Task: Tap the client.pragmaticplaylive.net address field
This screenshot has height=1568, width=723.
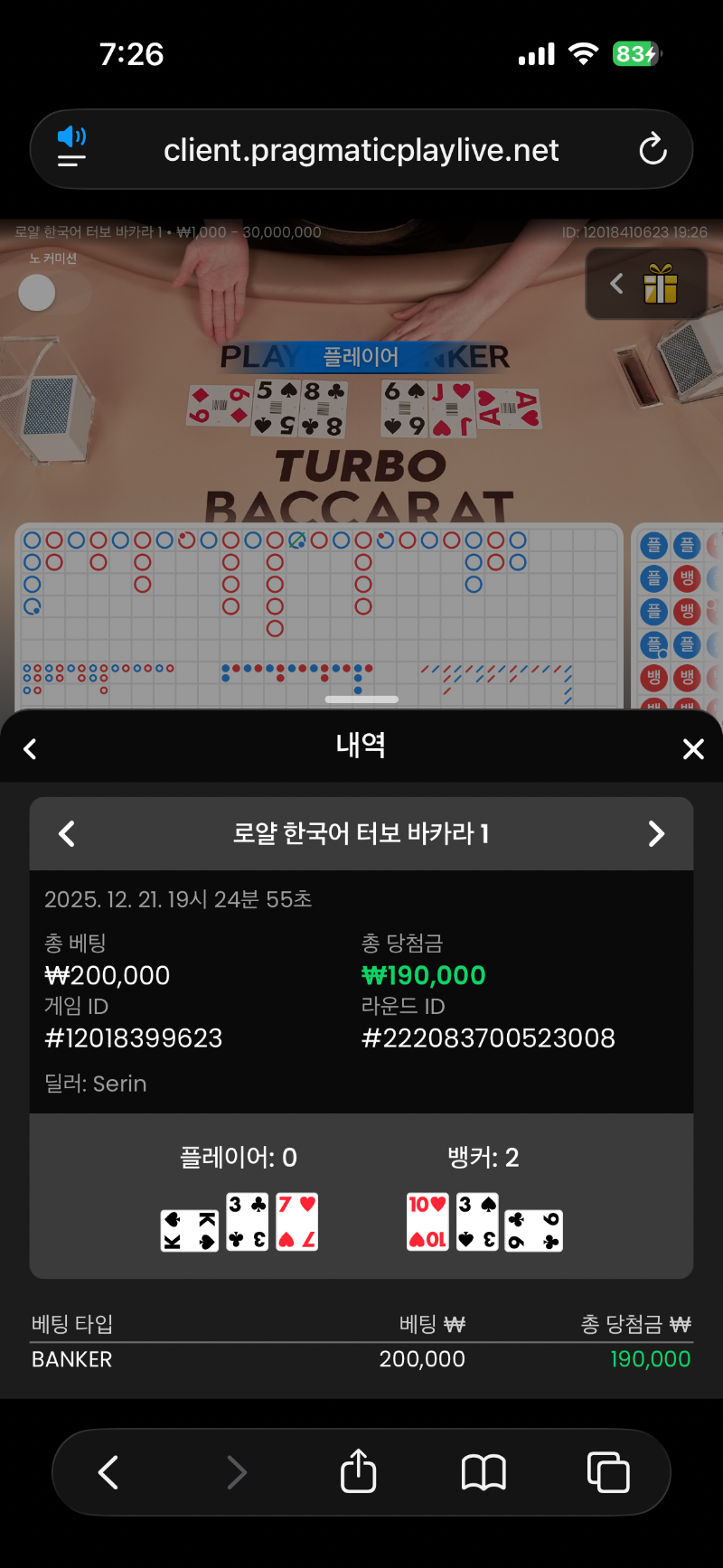Action: point(361,150)
